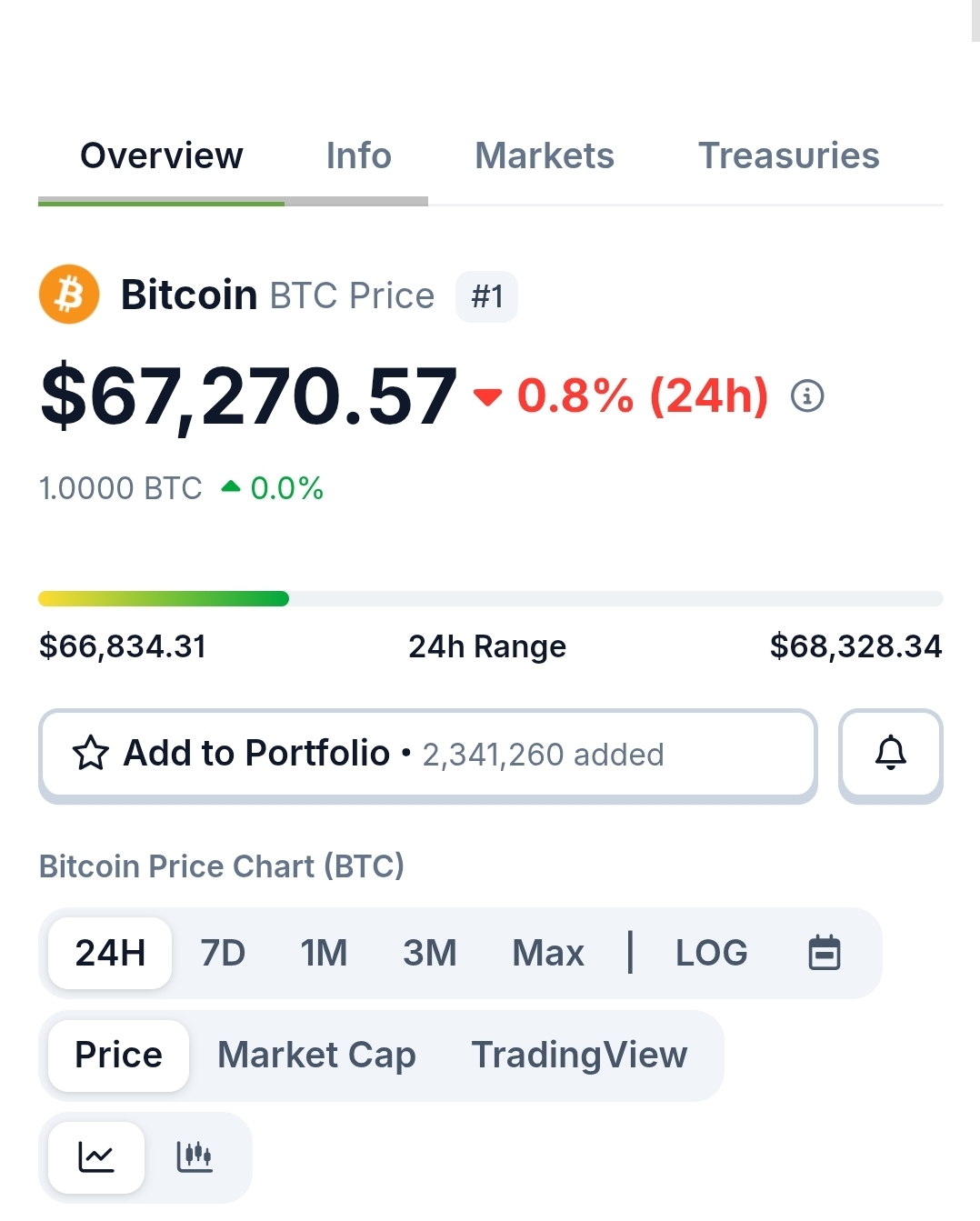Switch to the candlestick chart icon
This screenshot has width=980, height=1221.
[195, 1156]
